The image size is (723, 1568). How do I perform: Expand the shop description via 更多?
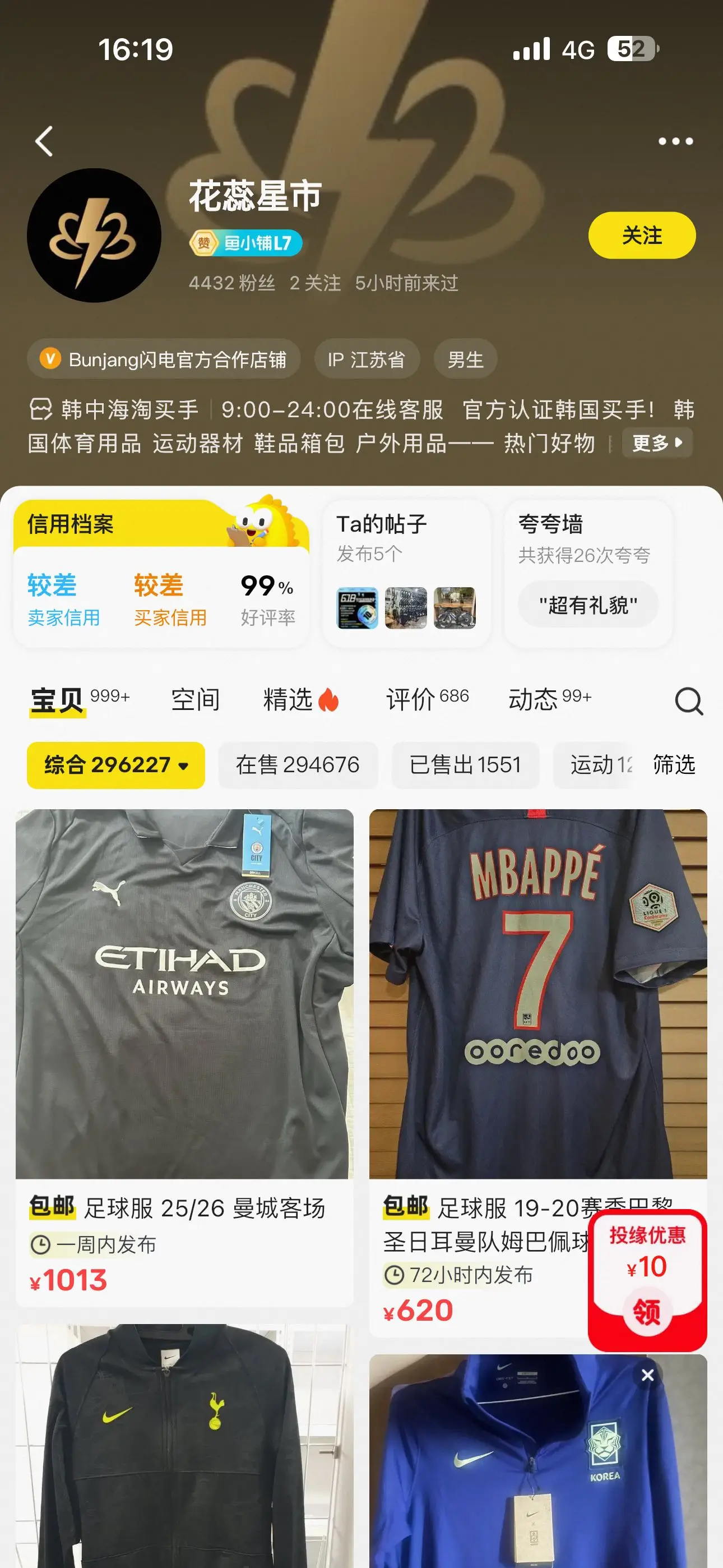[x=657, y=442]
